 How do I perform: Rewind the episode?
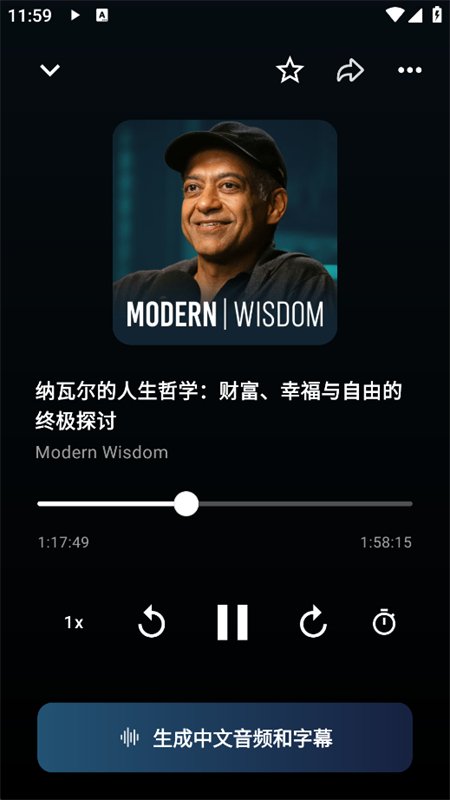tap(152, 622)
